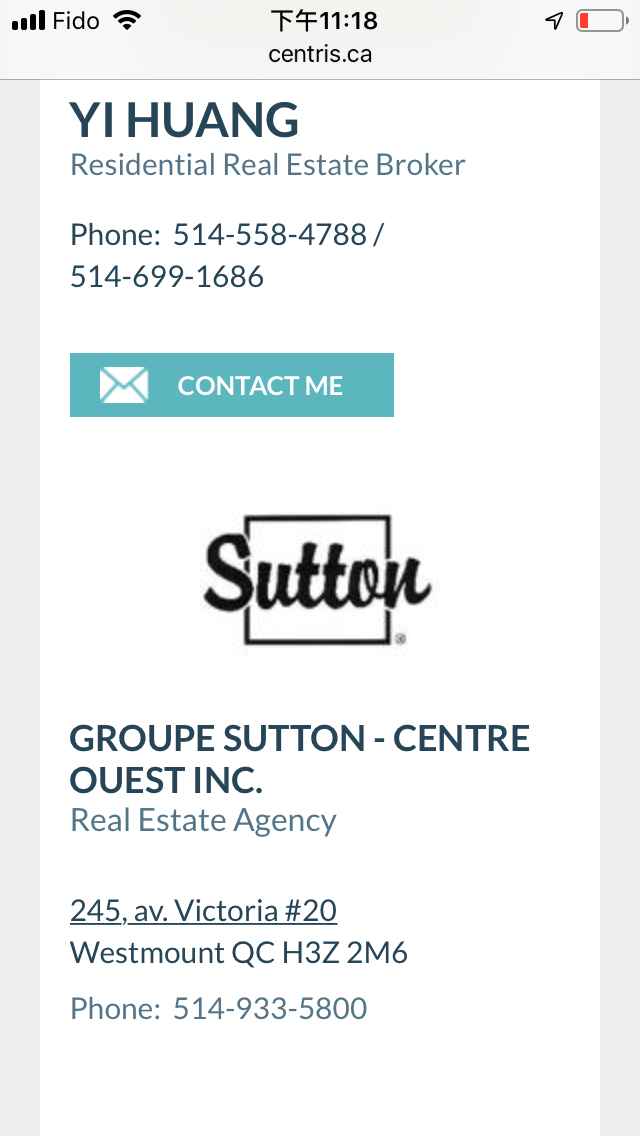
Task: Dial the second number 514-699-1686
Action: [167, 277]
